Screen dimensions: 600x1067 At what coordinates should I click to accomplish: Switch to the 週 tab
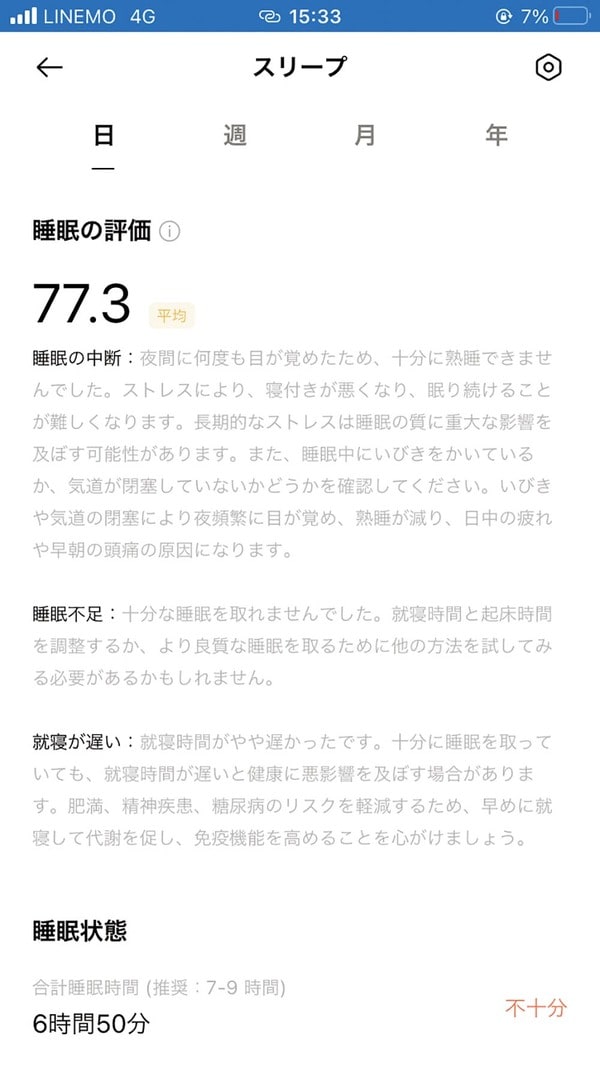tap(235, 136)
